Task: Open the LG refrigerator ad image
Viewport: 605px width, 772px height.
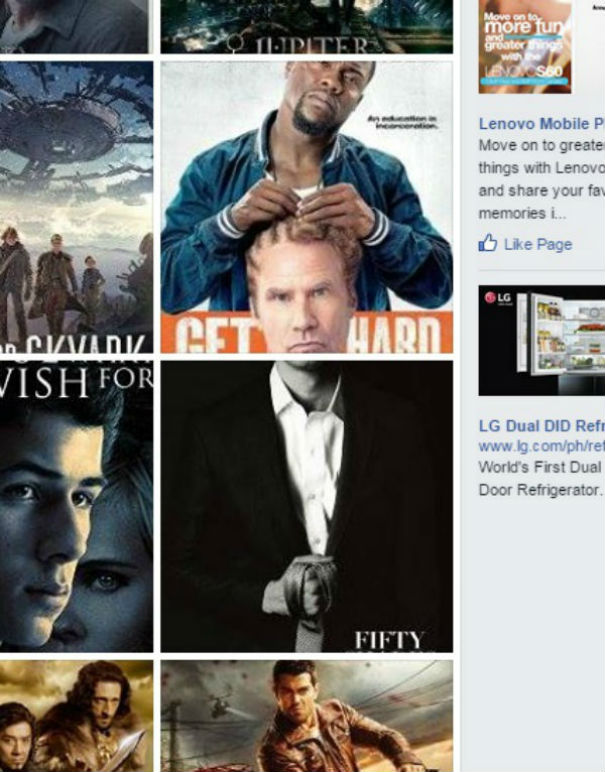Action: click(541, 340)
